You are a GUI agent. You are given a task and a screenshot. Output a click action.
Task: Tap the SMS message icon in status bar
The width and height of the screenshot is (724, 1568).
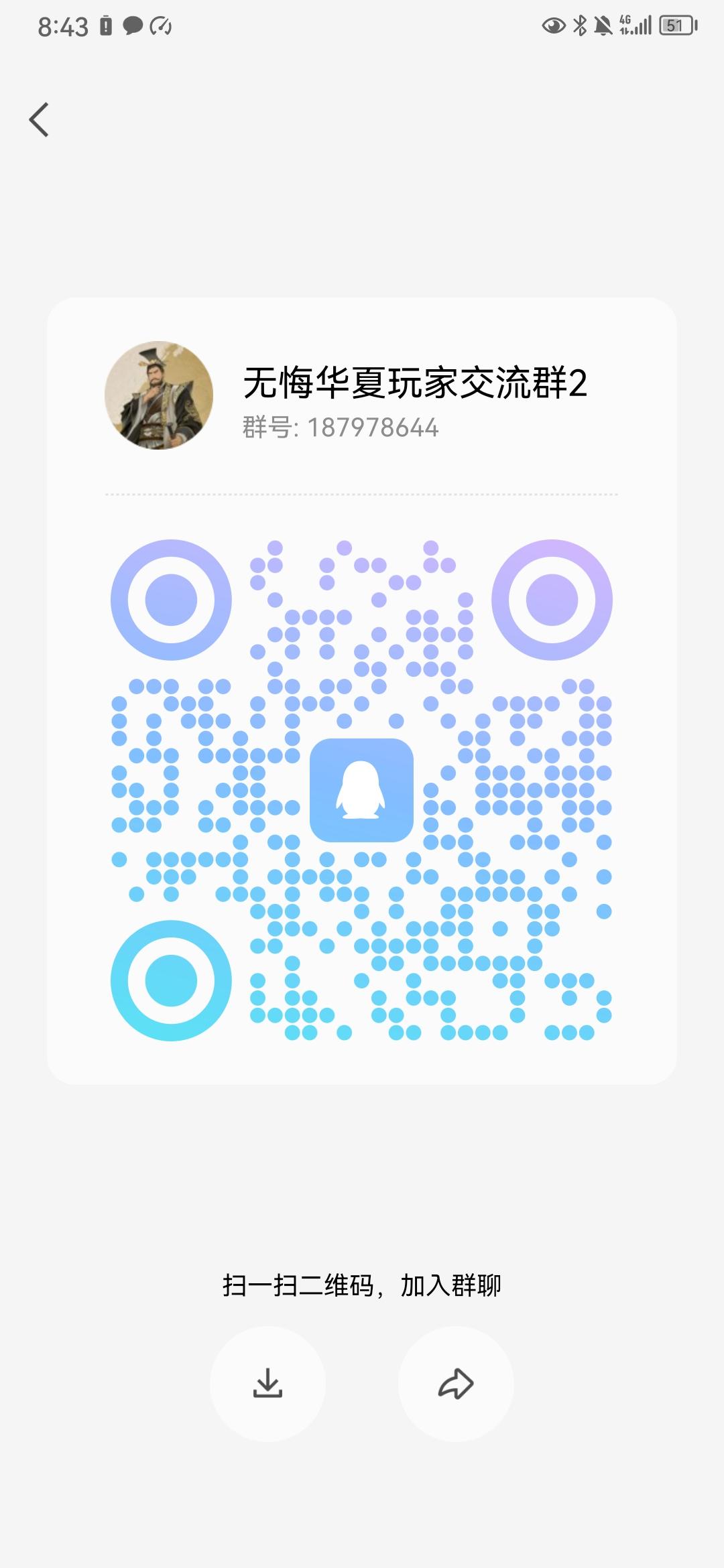tap(131, 27)
